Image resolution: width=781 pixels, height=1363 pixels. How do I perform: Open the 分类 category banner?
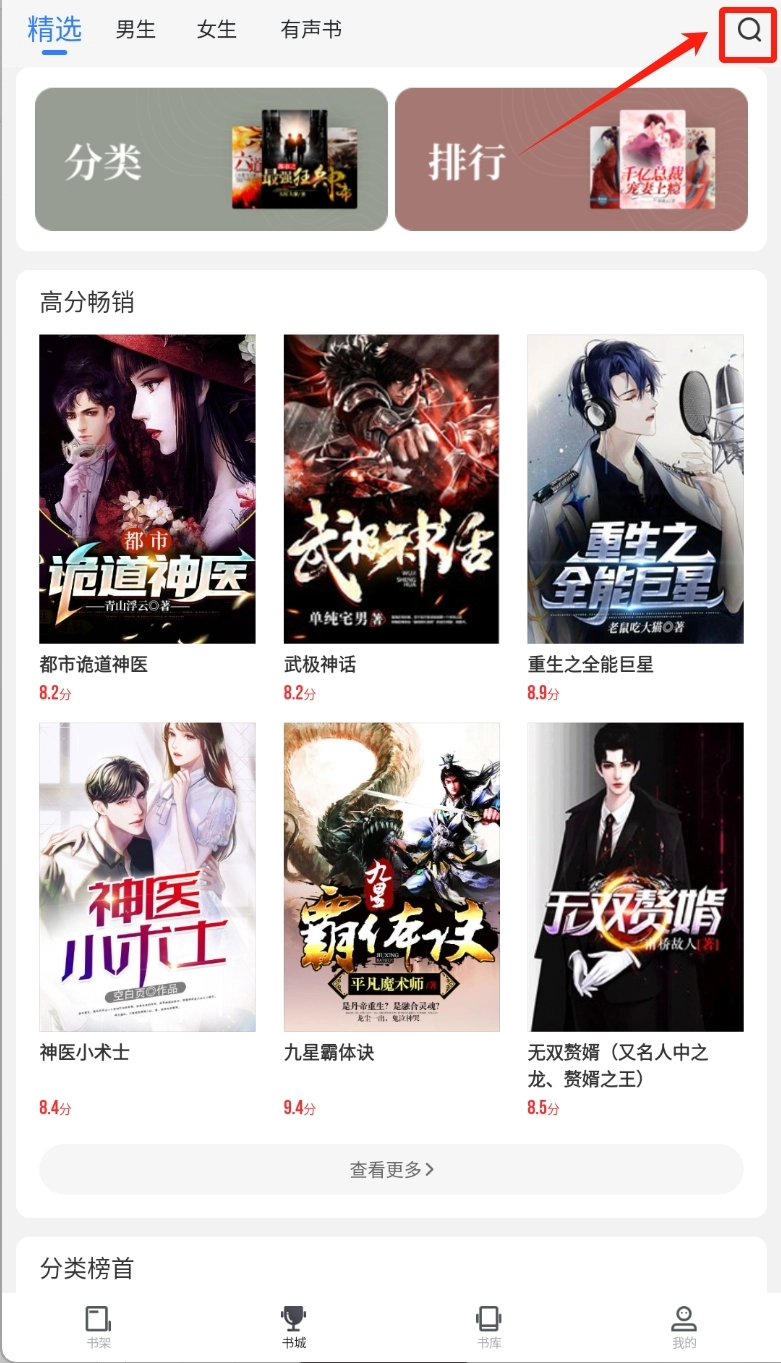211,160
